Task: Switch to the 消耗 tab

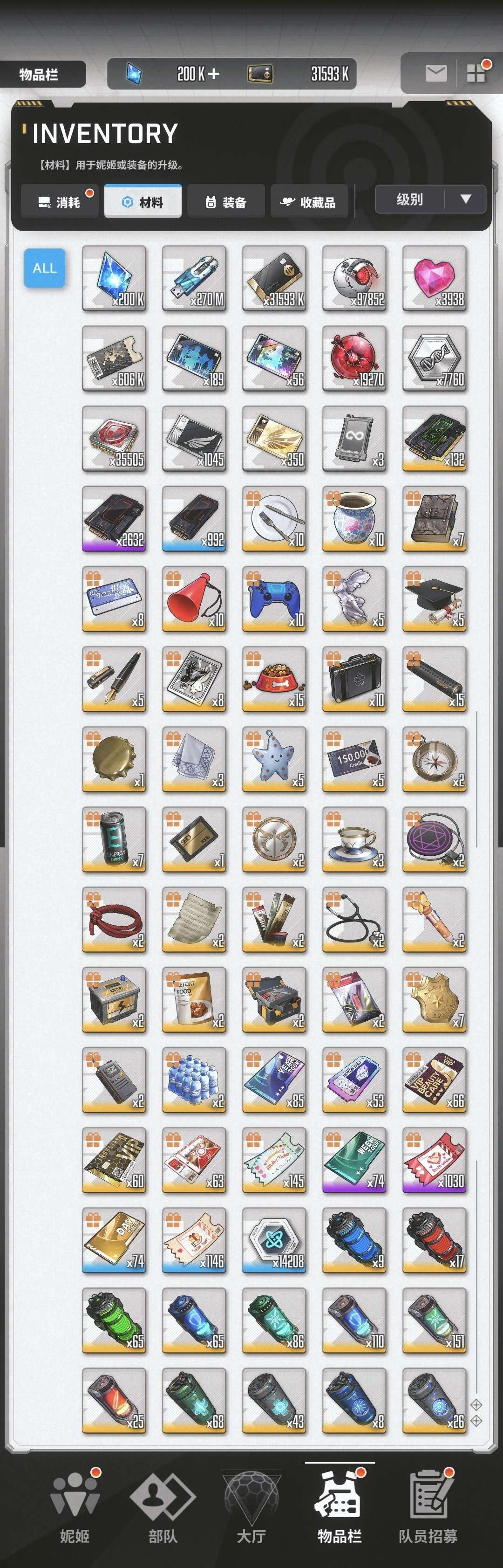Action: (60, 202)
